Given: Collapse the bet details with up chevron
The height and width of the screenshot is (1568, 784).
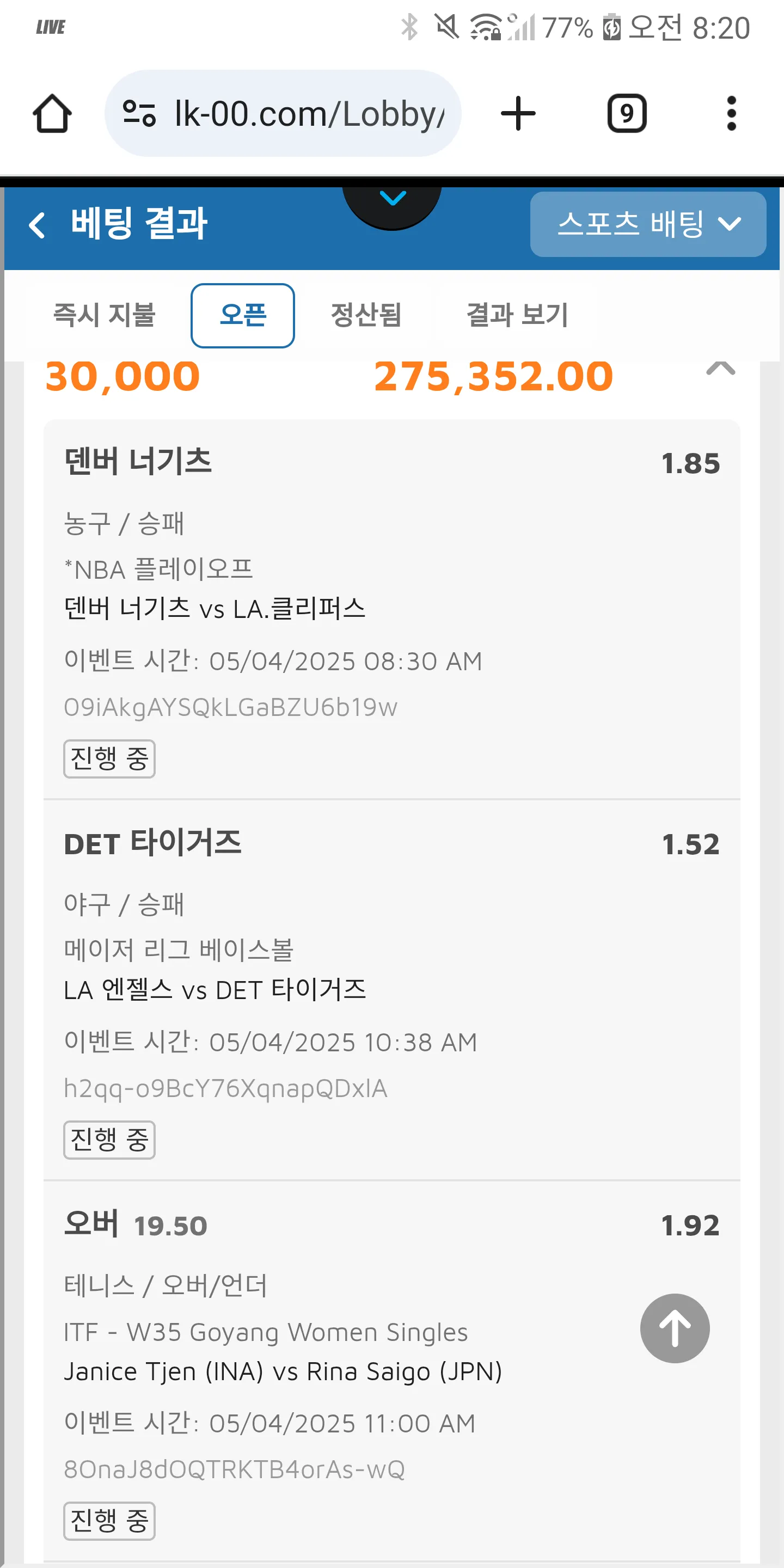Looking at the screenshot, I should [721, 368].
